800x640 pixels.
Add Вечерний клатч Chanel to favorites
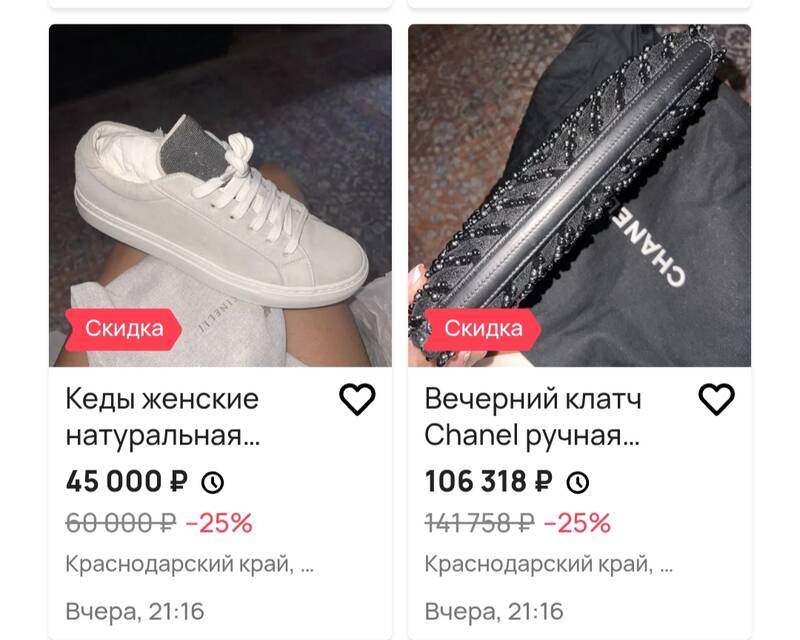(716, 399)
